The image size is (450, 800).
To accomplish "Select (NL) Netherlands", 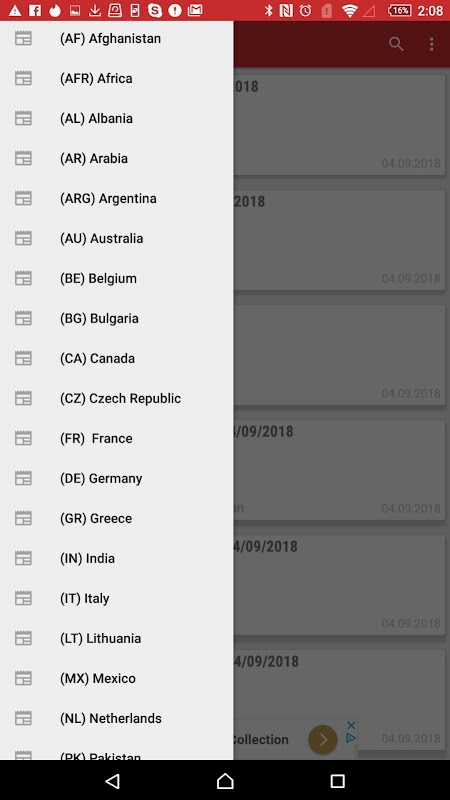I will coord(117,718).
